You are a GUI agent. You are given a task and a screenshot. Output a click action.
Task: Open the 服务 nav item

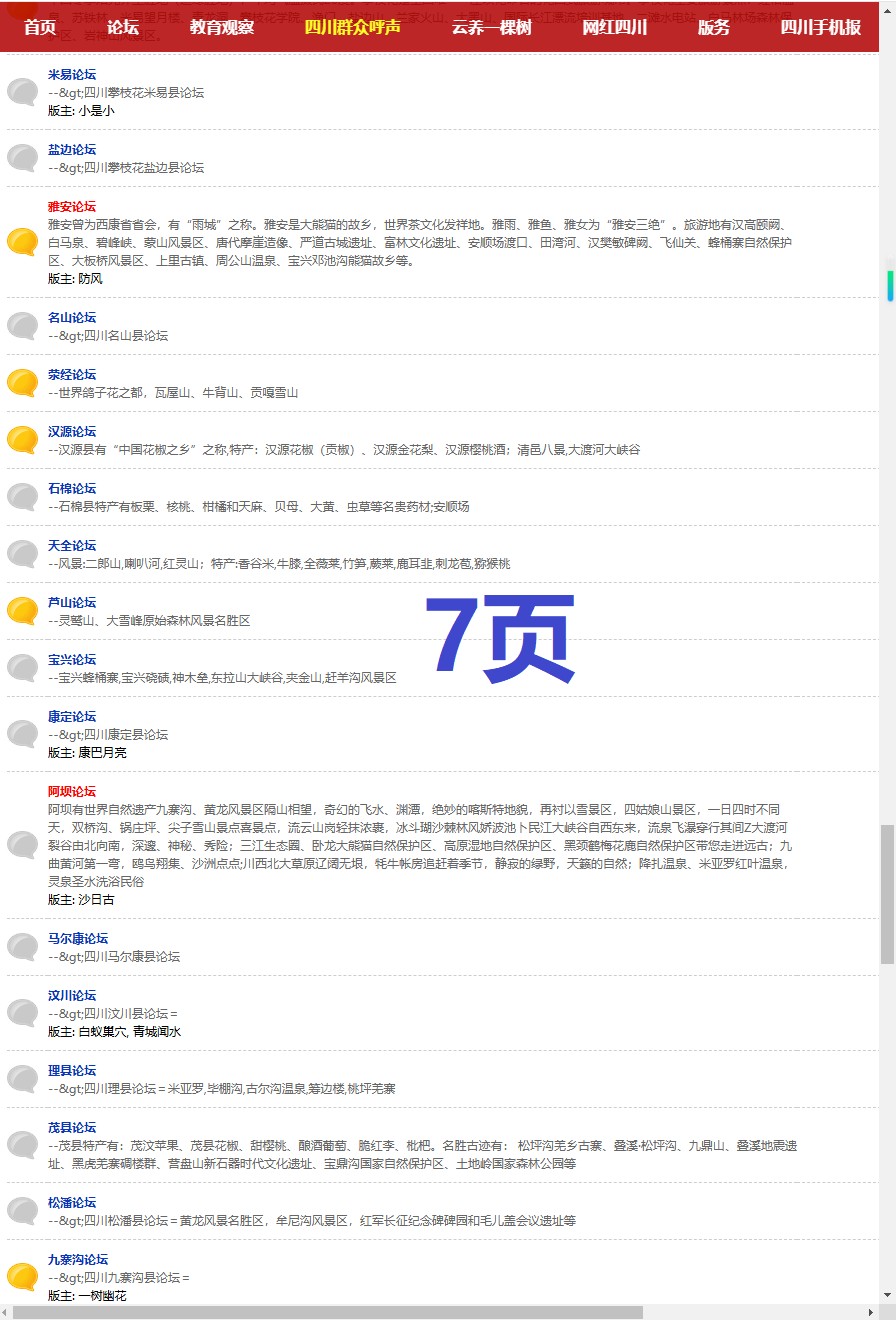click(x=713, y=27)
